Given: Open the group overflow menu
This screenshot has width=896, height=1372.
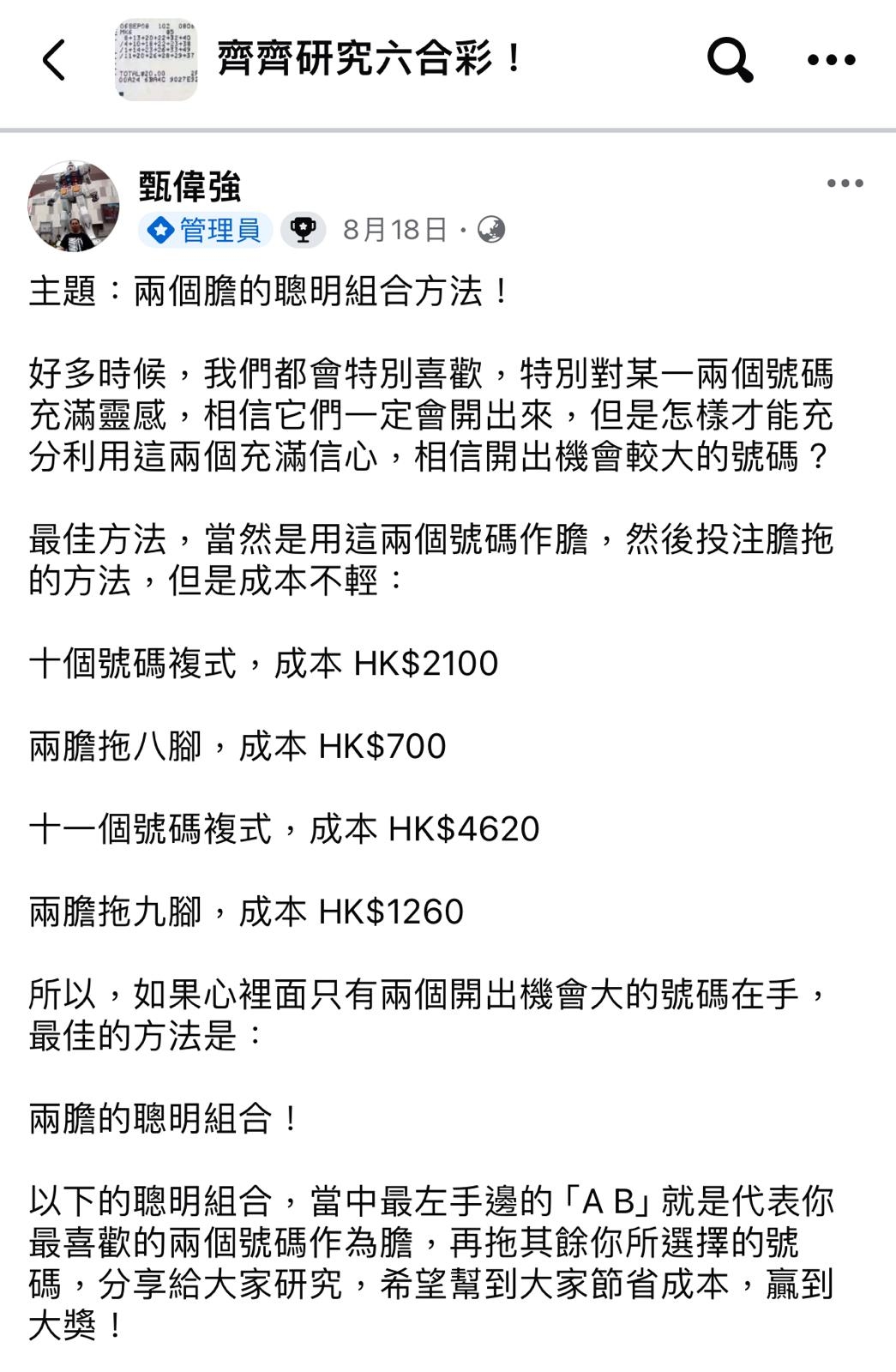Looking at the screenshot, I should (831, 60).
